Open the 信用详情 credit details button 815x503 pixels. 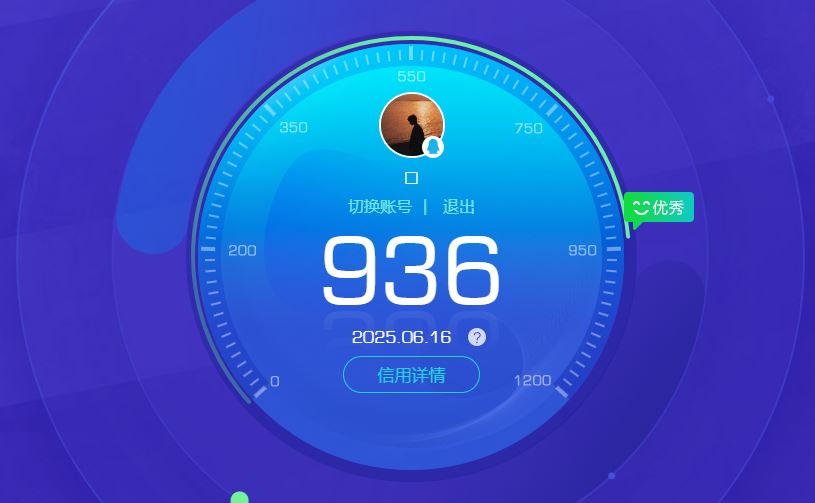(x=411, y=375)
